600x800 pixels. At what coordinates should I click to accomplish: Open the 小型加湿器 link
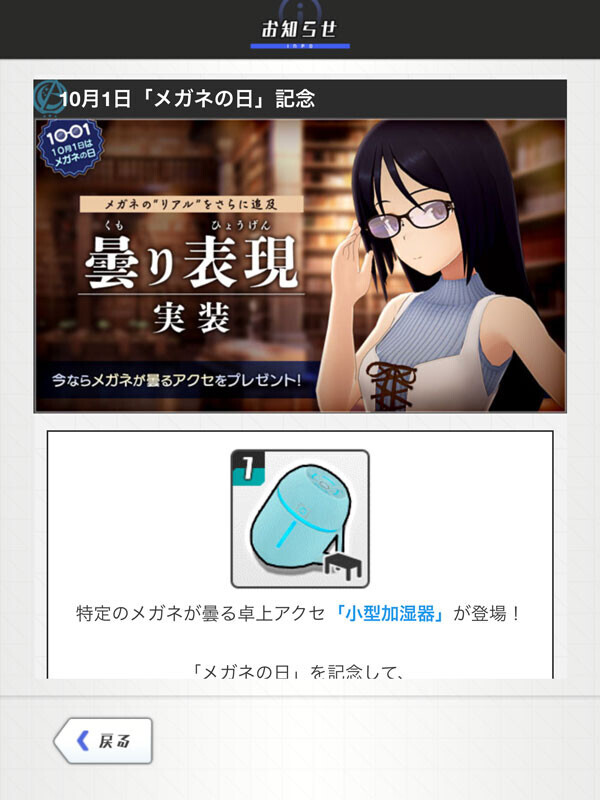pyautogui.click(x=390, y=613)
